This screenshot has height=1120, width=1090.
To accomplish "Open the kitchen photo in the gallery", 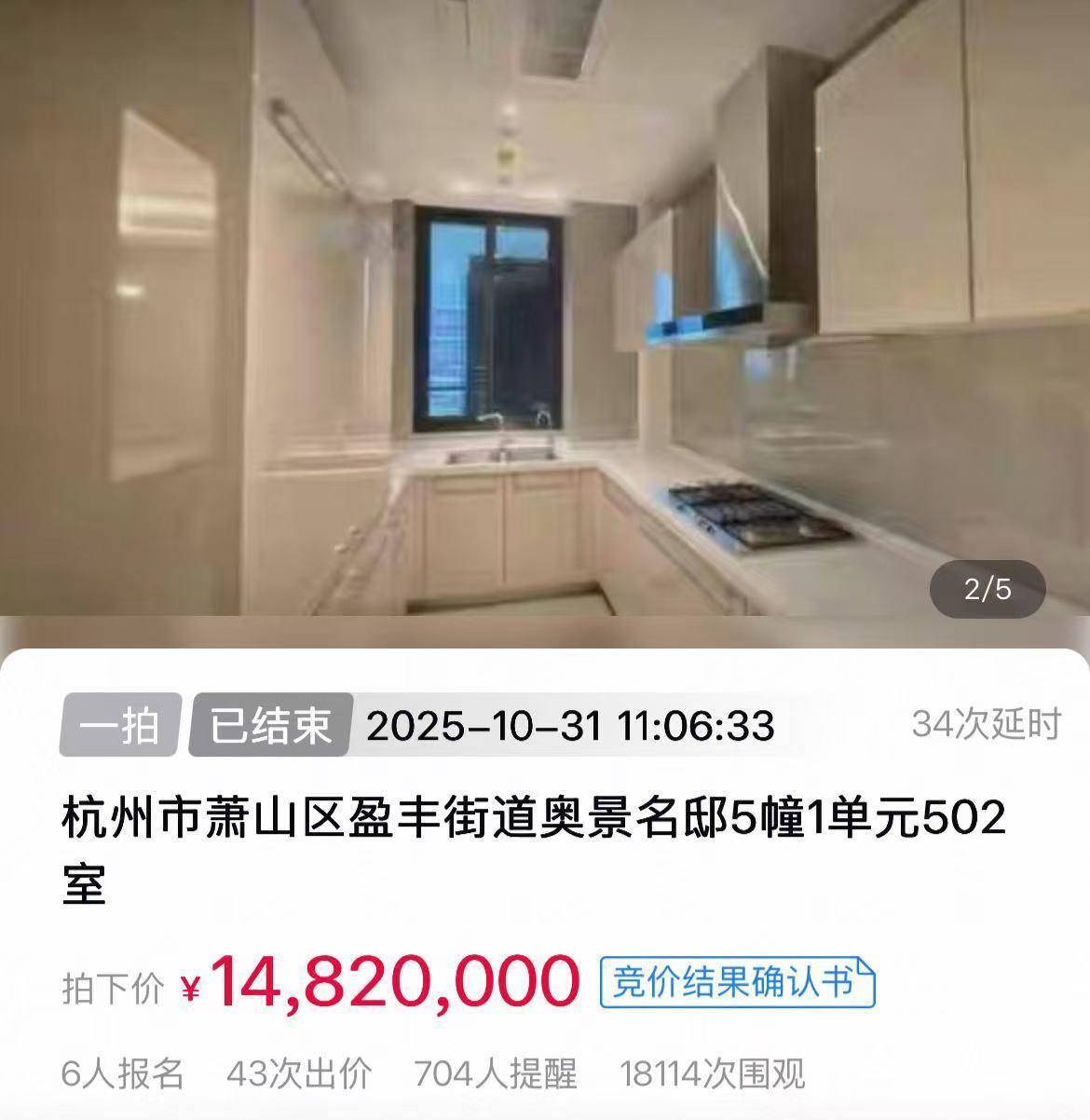I will coord(545,307).
